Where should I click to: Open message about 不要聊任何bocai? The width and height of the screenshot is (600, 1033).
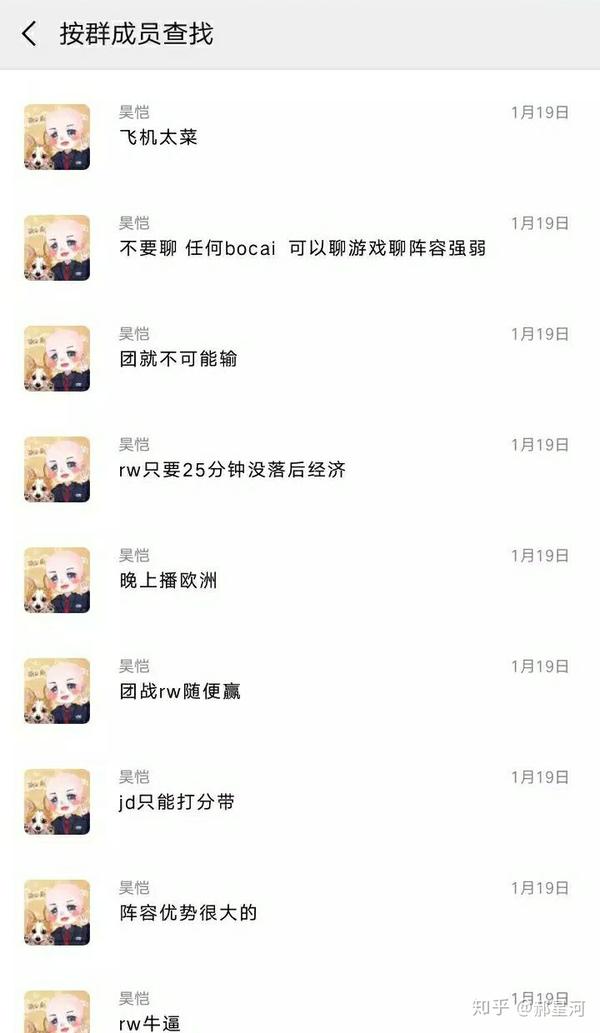coord(302,248)
